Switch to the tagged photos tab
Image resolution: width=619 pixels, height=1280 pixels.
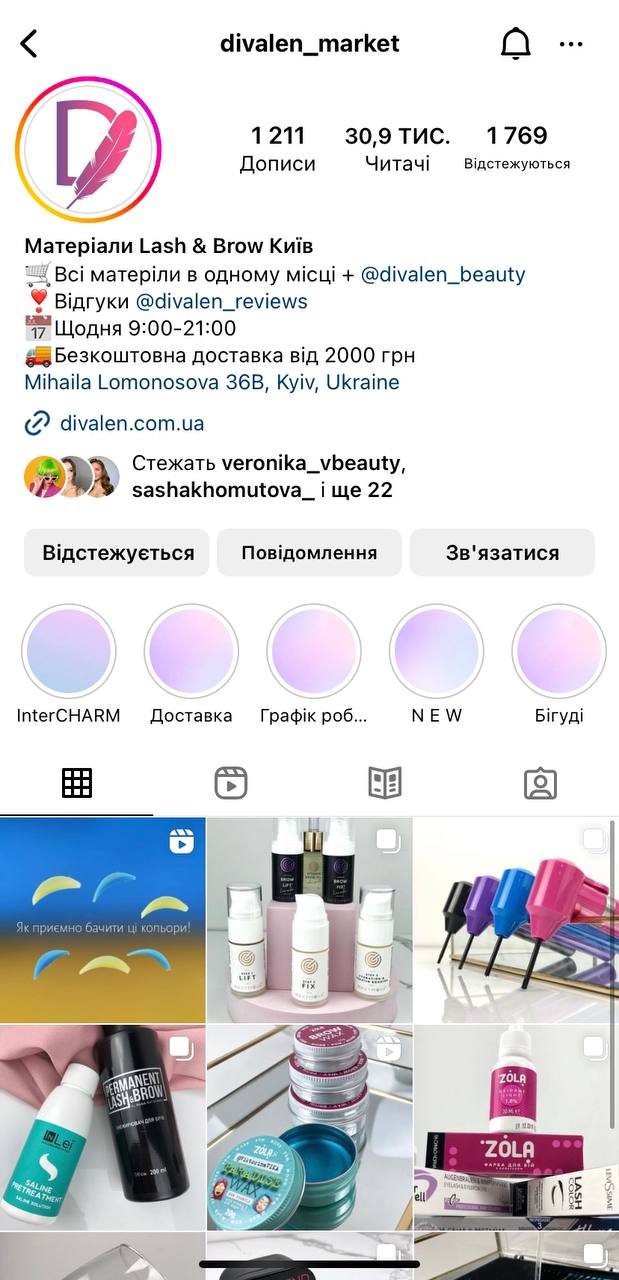(540, 783)
